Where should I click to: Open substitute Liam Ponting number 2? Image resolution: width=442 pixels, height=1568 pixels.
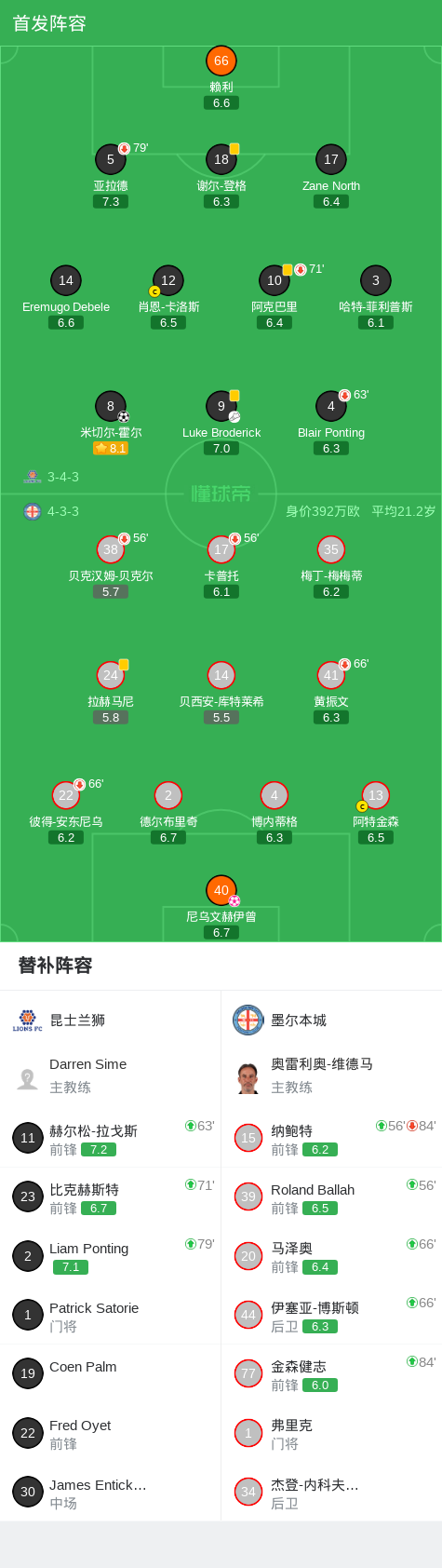point(111,1256)
